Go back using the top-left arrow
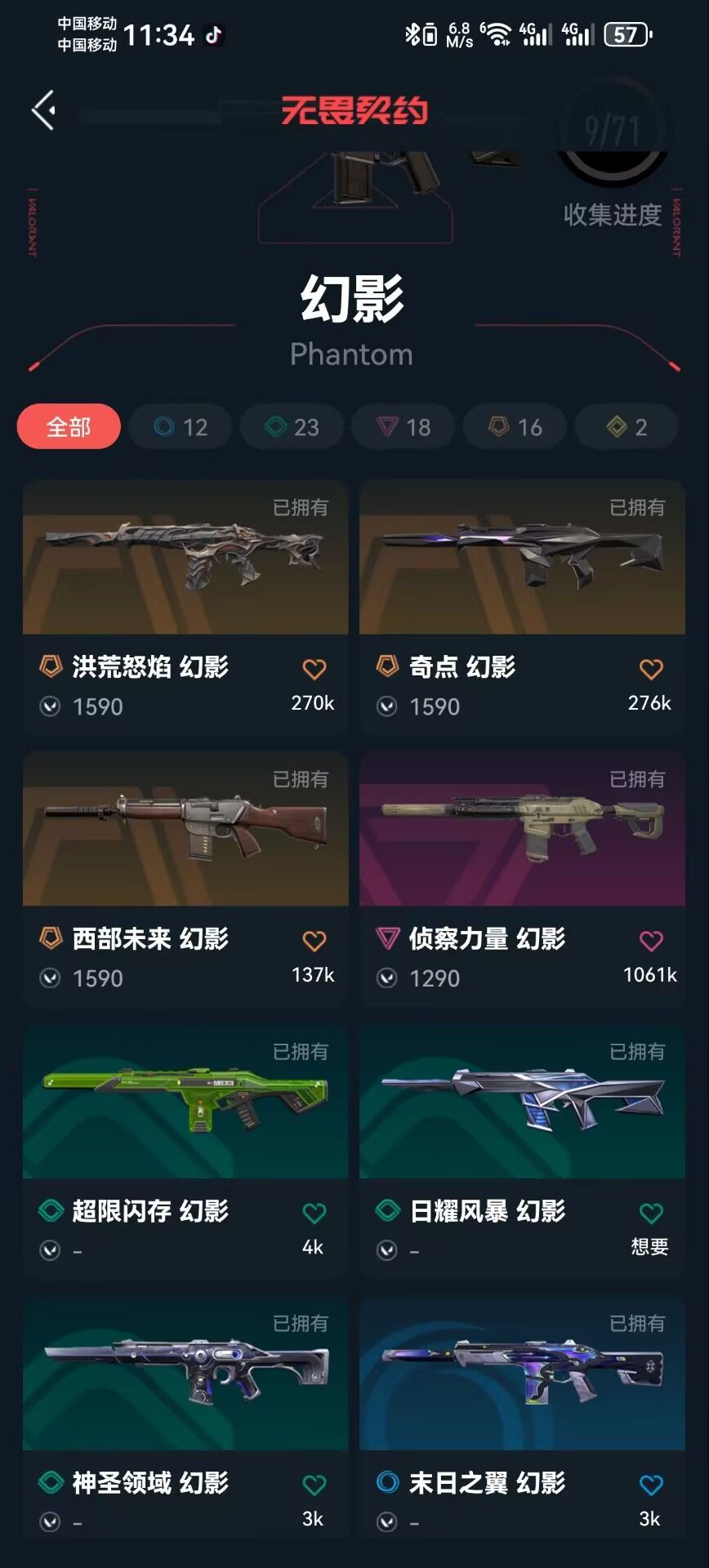 [44, 110]
